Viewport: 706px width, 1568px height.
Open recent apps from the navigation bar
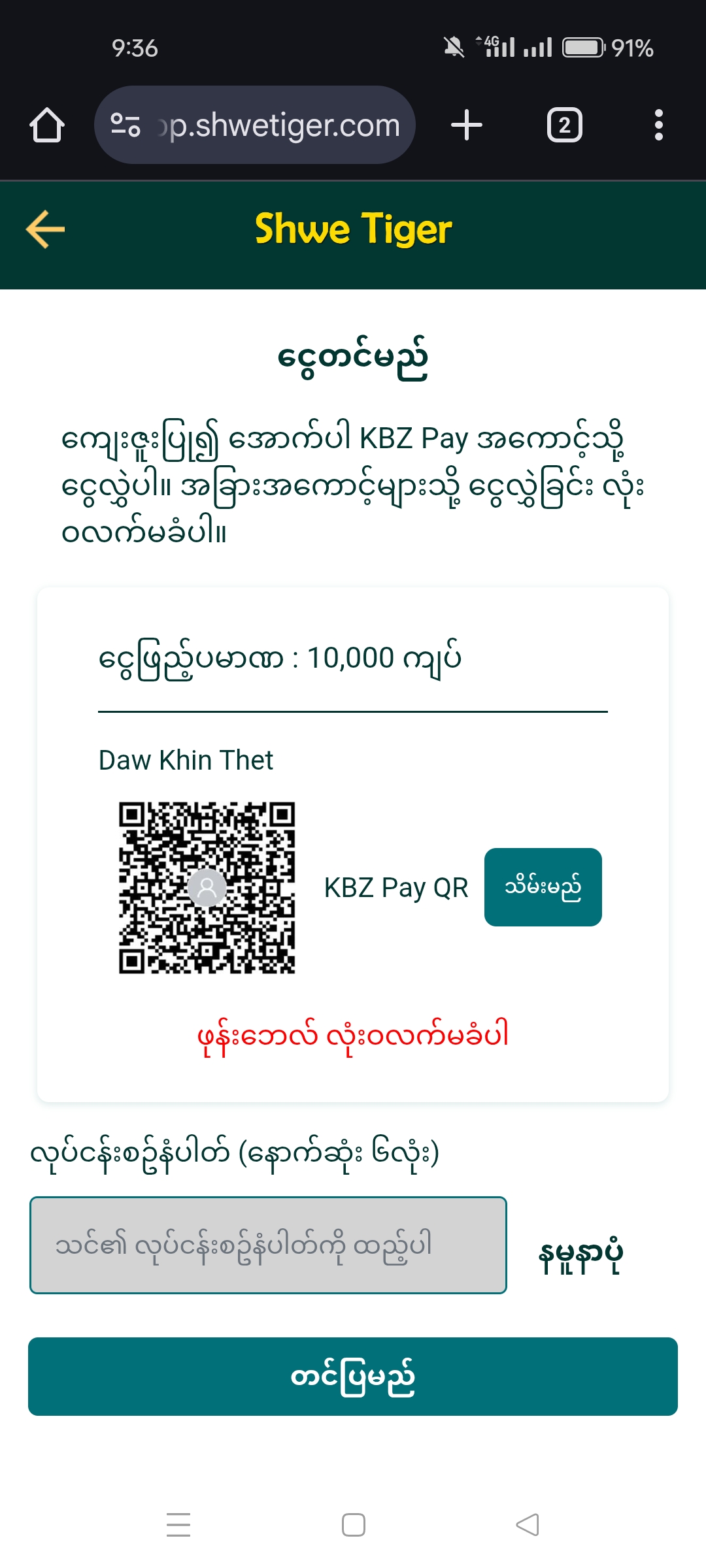178,1525
